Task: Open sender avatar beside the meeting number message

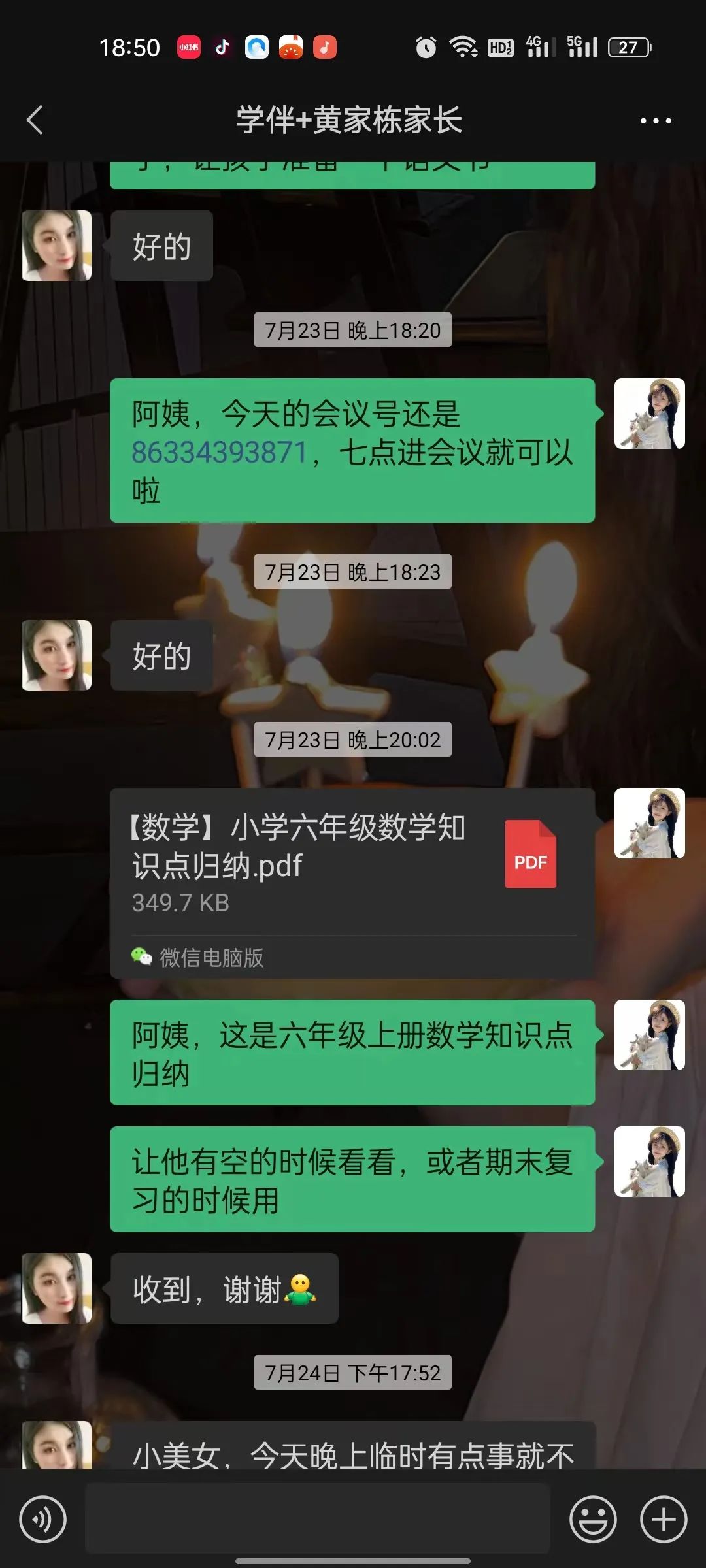Action: click(x=649, y=414)
